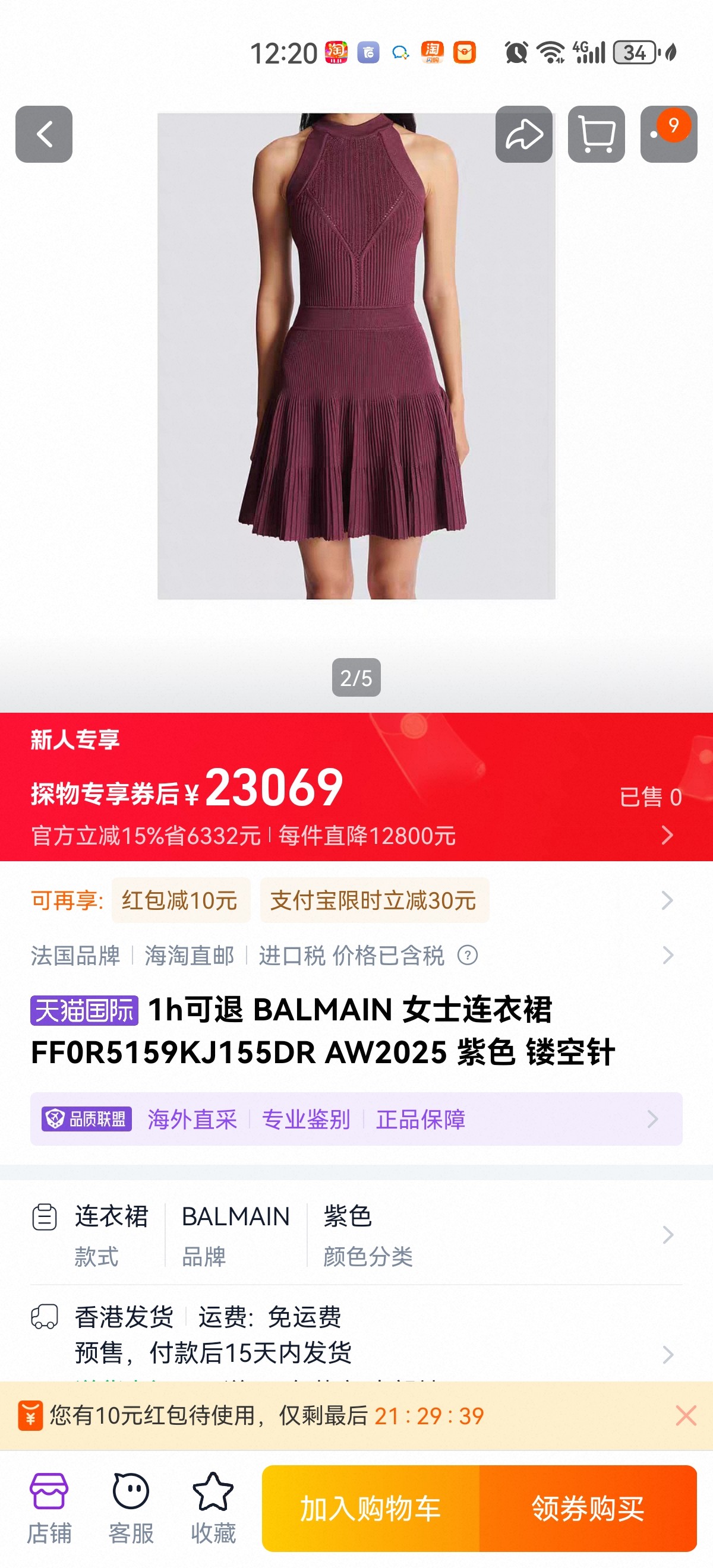View the dress product photo

pos(356,356)
